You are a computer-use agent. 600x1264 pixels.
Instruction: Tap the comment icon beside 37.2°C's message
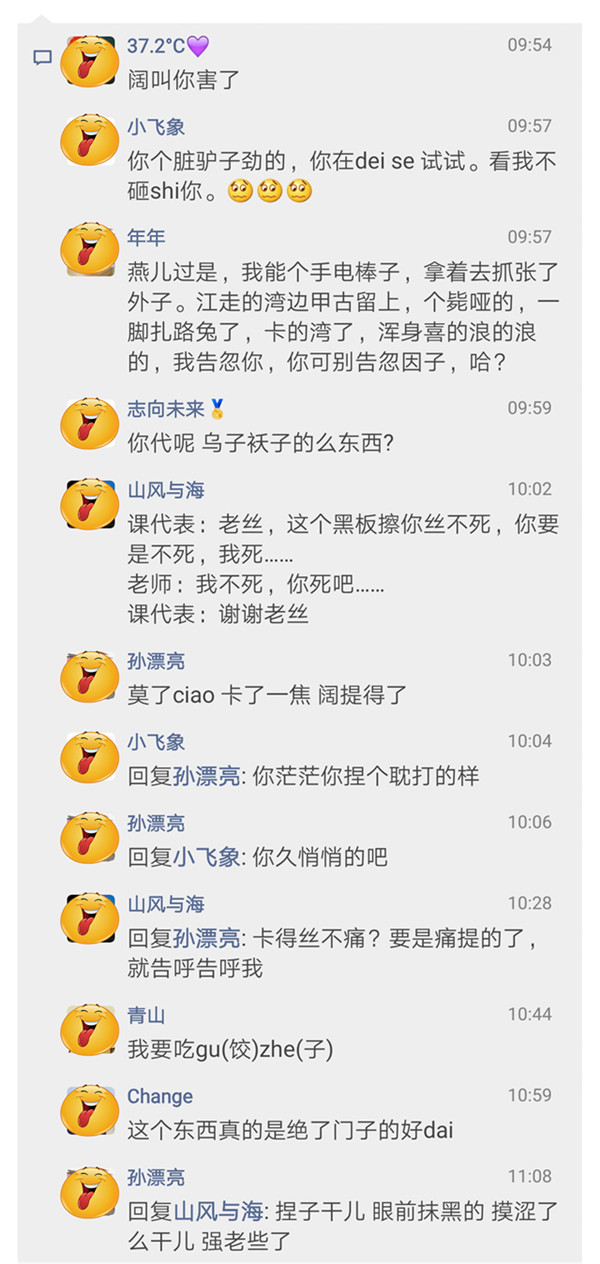pyautogui.click(x=42, y=58)
